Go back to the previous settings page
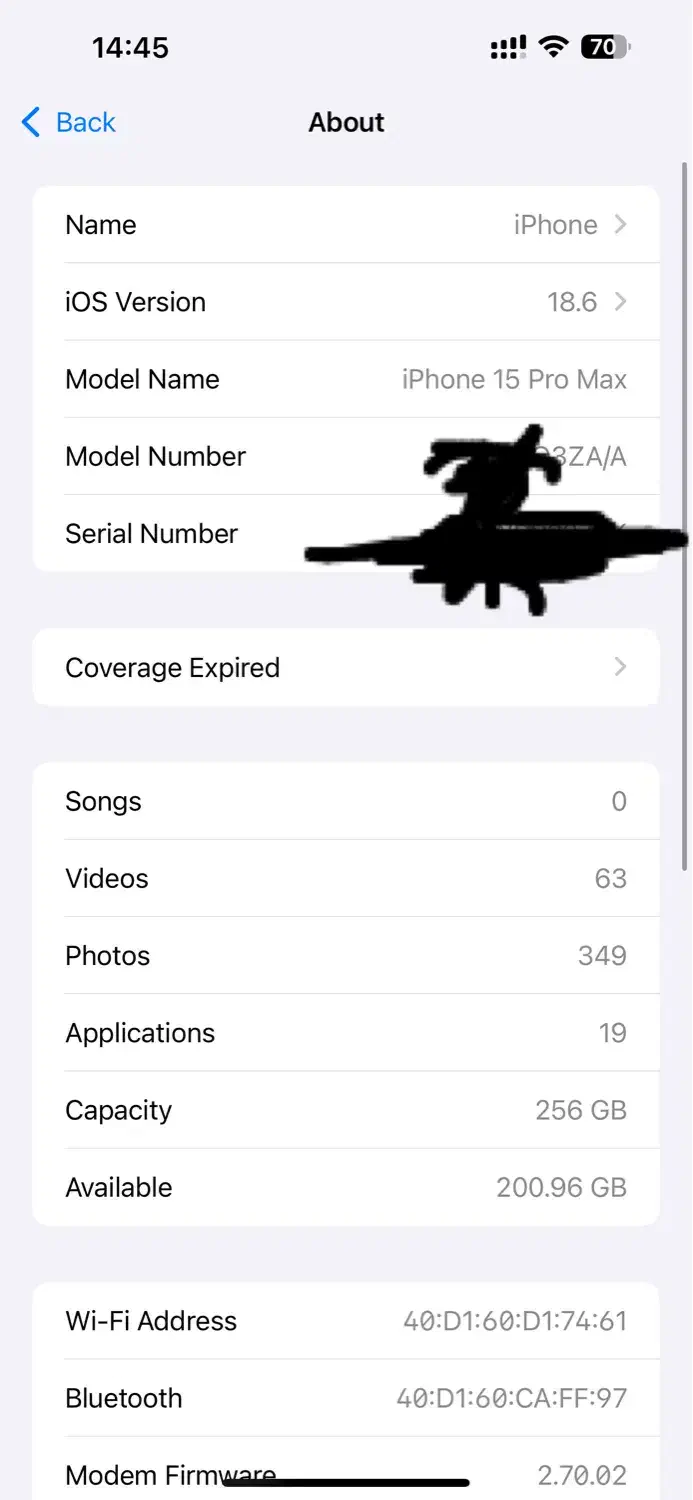 (68, 123)
